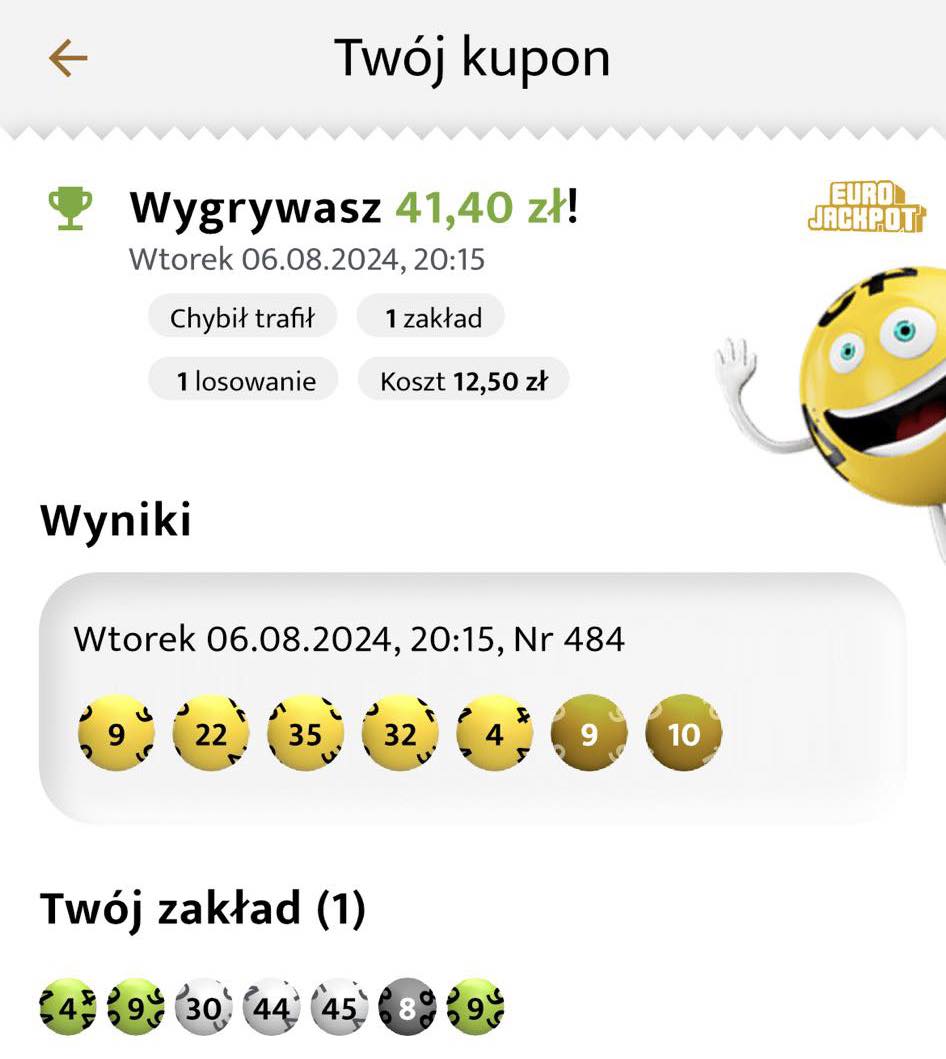The width and height of the screenshot is (946, 1059).
Task: Go back using the arrow
Action: point(68,59)
